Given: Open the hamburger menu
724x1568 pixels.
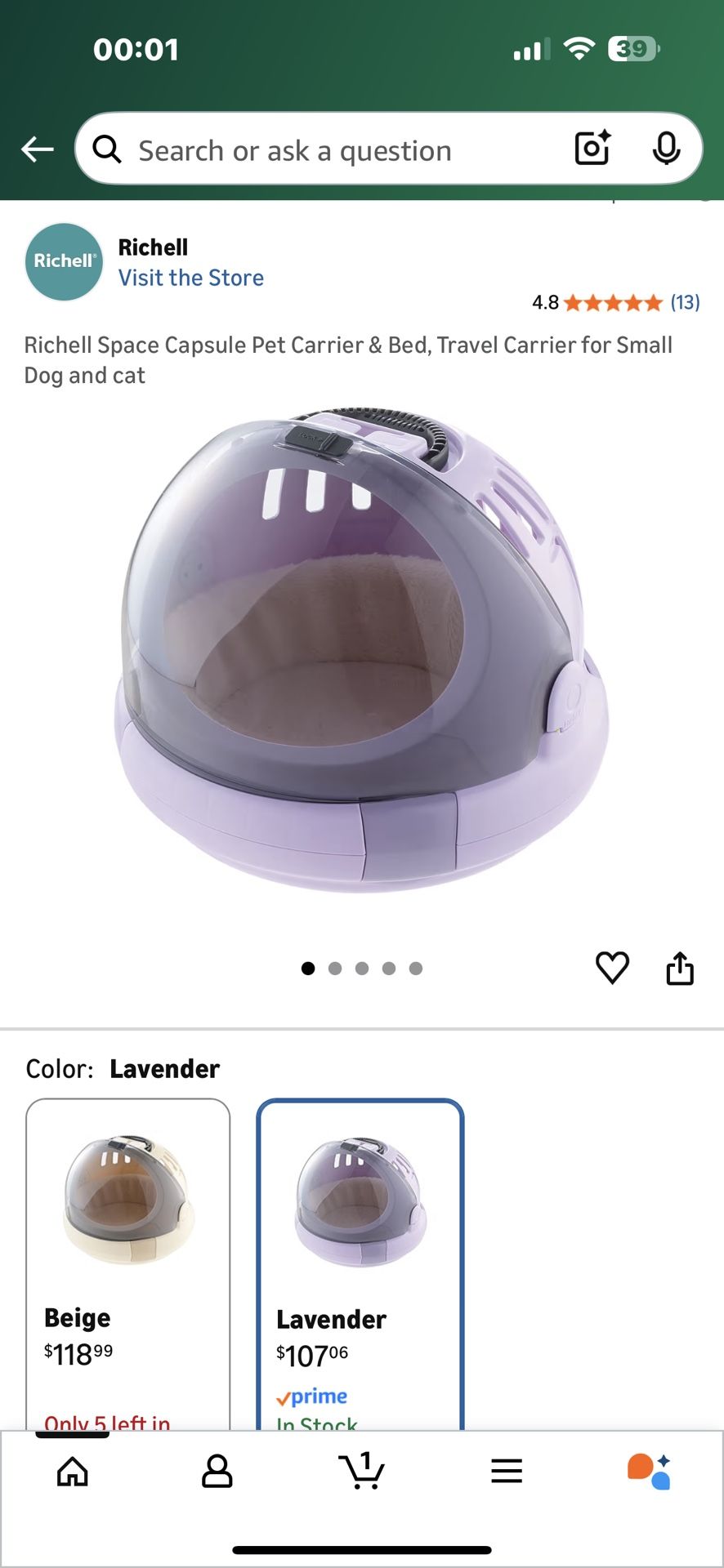Looking at the screenshot, I should (x=507, y=1472).
